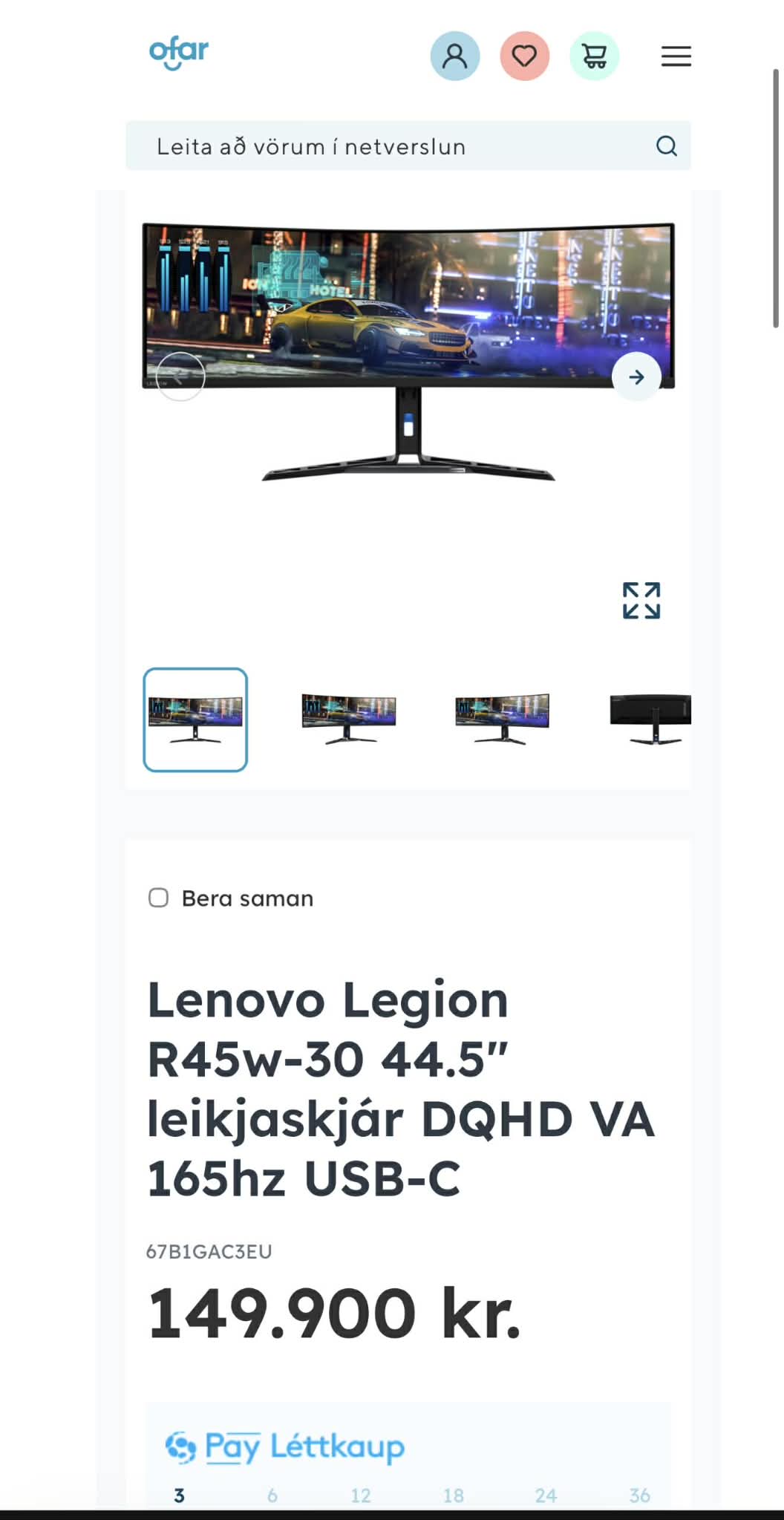
Task: Check the 'Bera saman' compare box
Action: 159,898
